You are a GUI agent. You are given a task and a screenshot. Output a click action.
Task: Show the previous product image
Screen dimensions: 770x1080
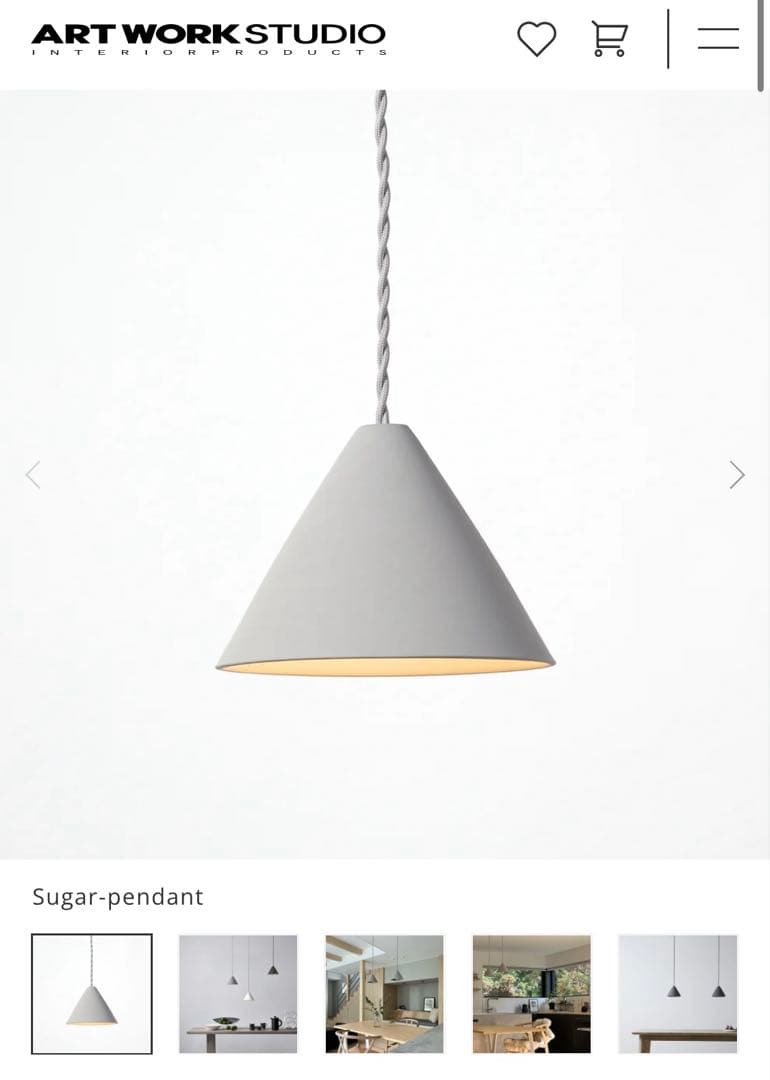[x=33, y=474]
